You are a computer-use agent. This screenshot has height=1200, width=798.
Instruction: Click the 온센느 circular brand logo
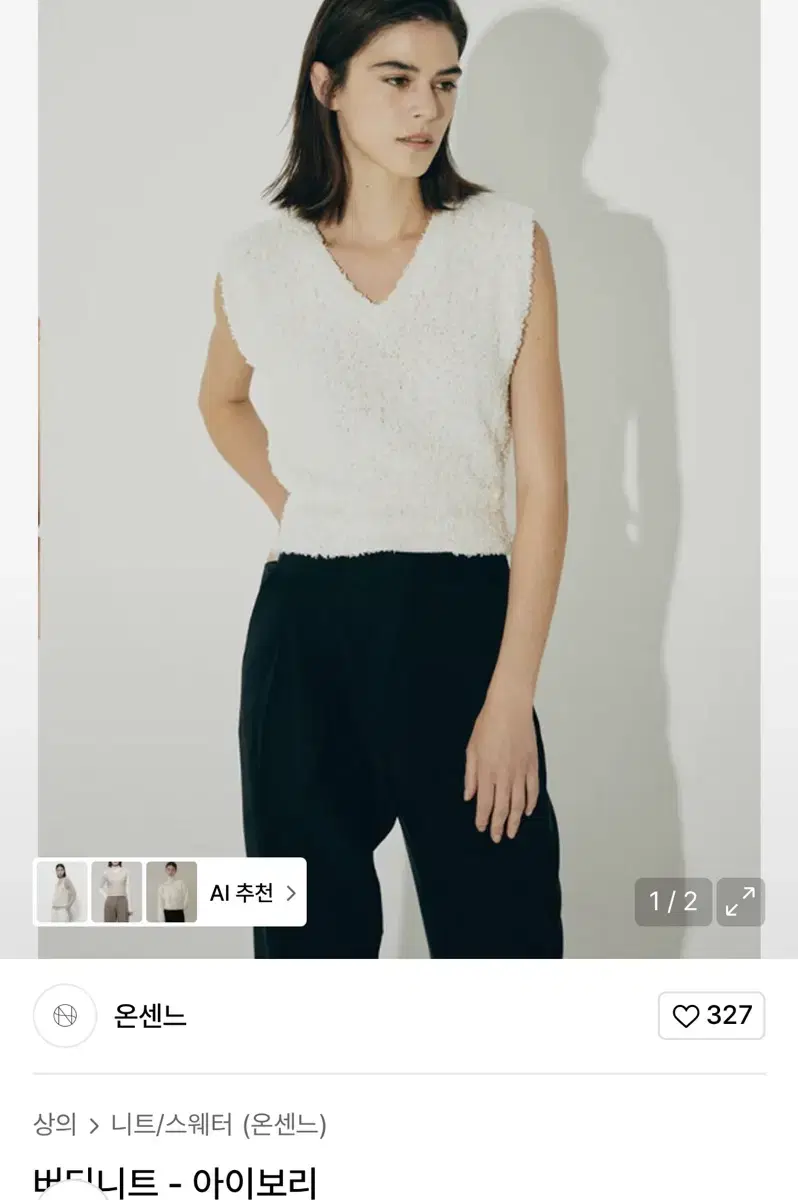point(65,1016)
